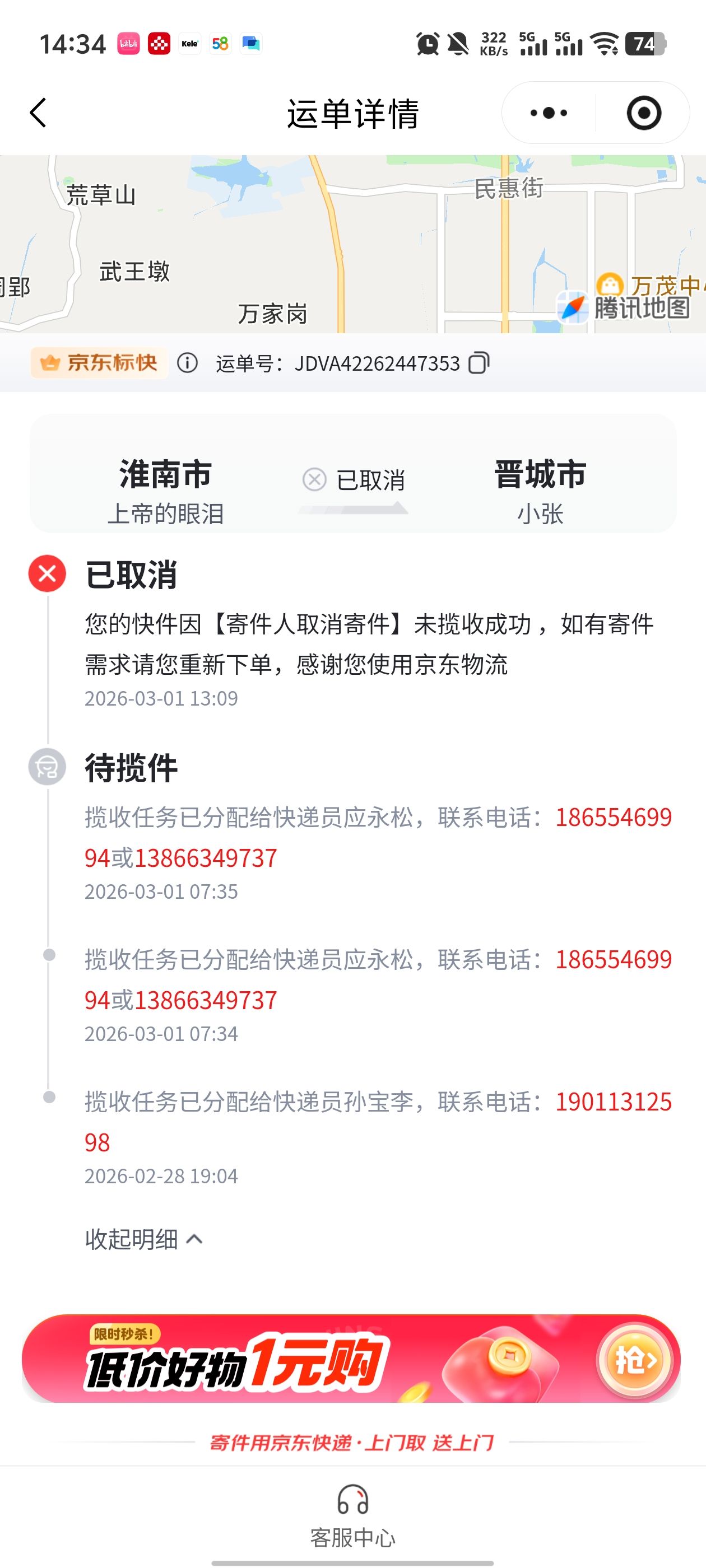
Task: Call courier 孙宝李's phone number
Action: 613,1102
